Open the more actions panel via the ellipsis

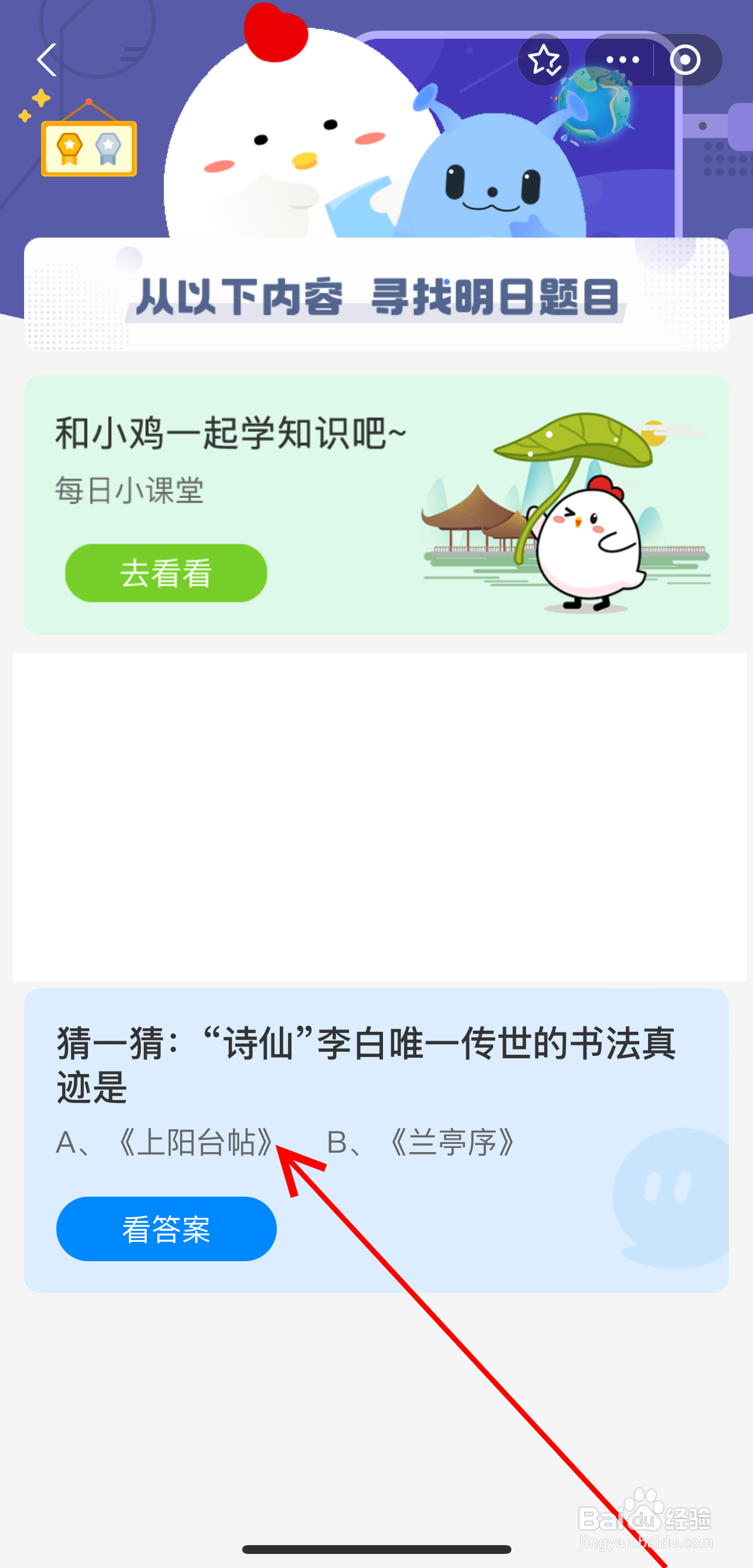(x=622, y=59)
